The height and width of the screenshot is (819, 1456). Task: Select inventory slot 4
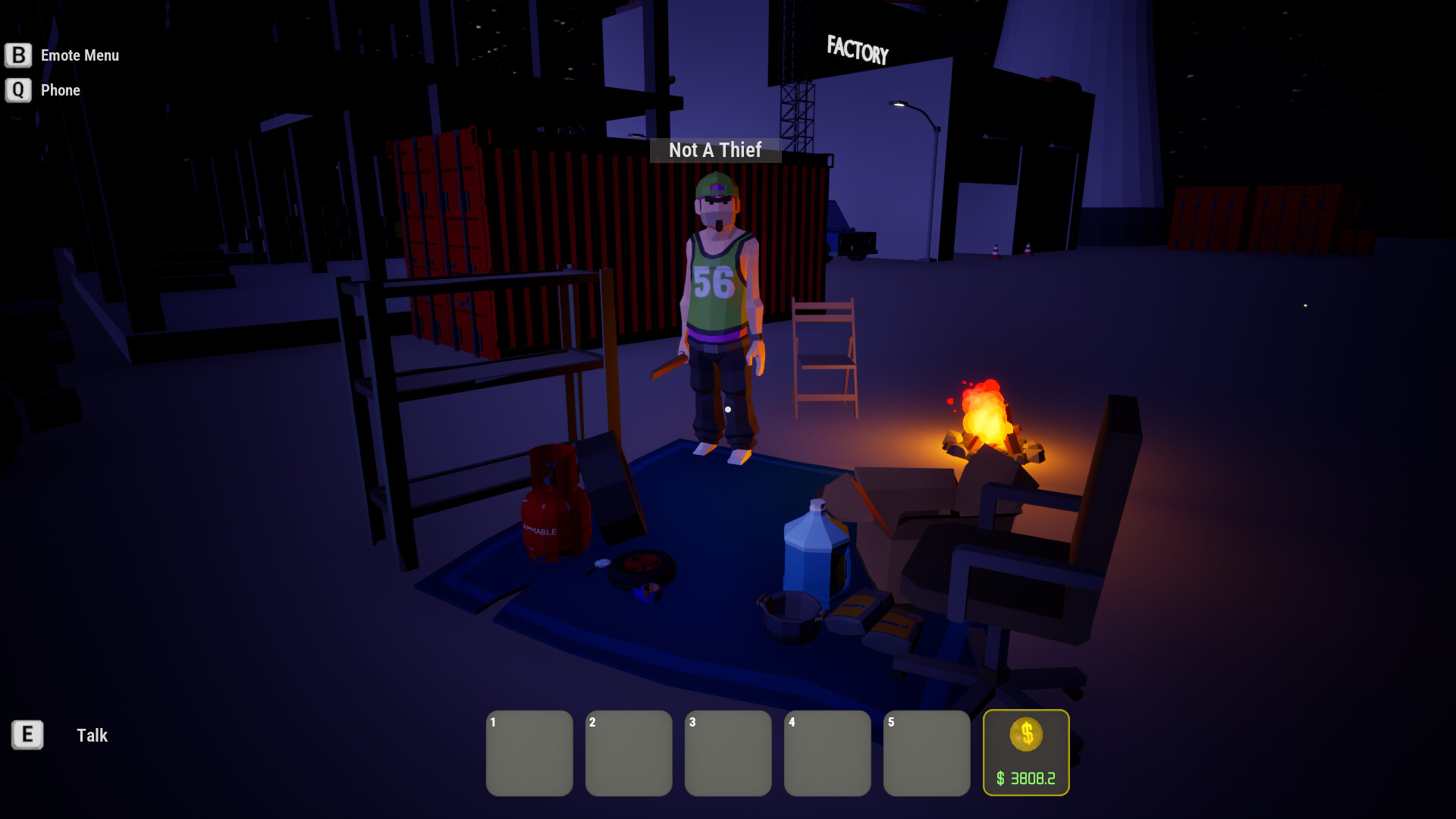[x=827, y=753]
